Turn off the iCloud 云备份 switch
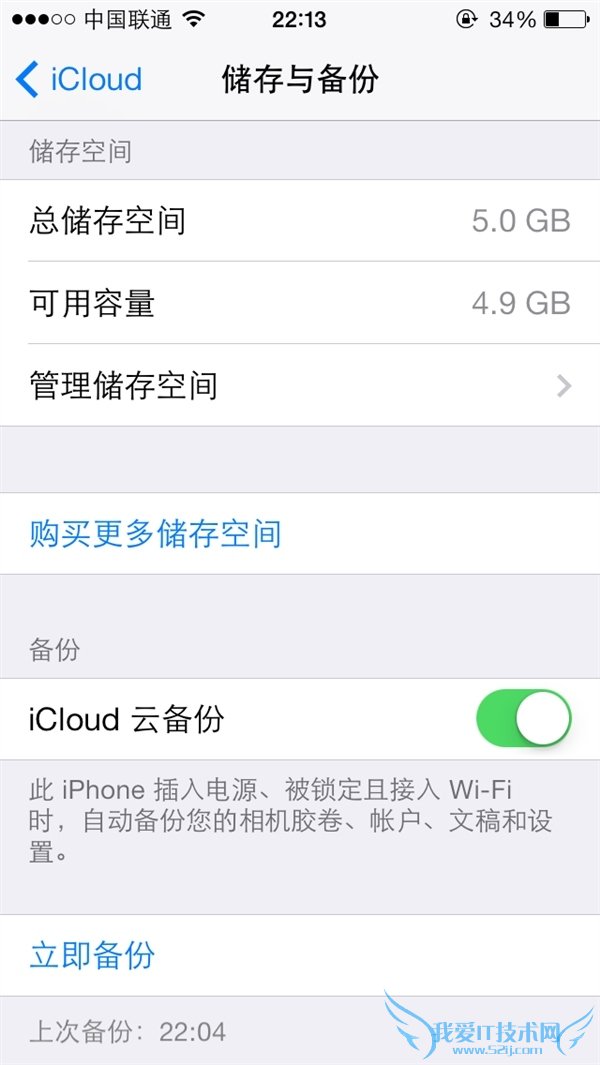Image resolution: width=600 pixels, height=1065 pixels. click(x=523, y=719)
